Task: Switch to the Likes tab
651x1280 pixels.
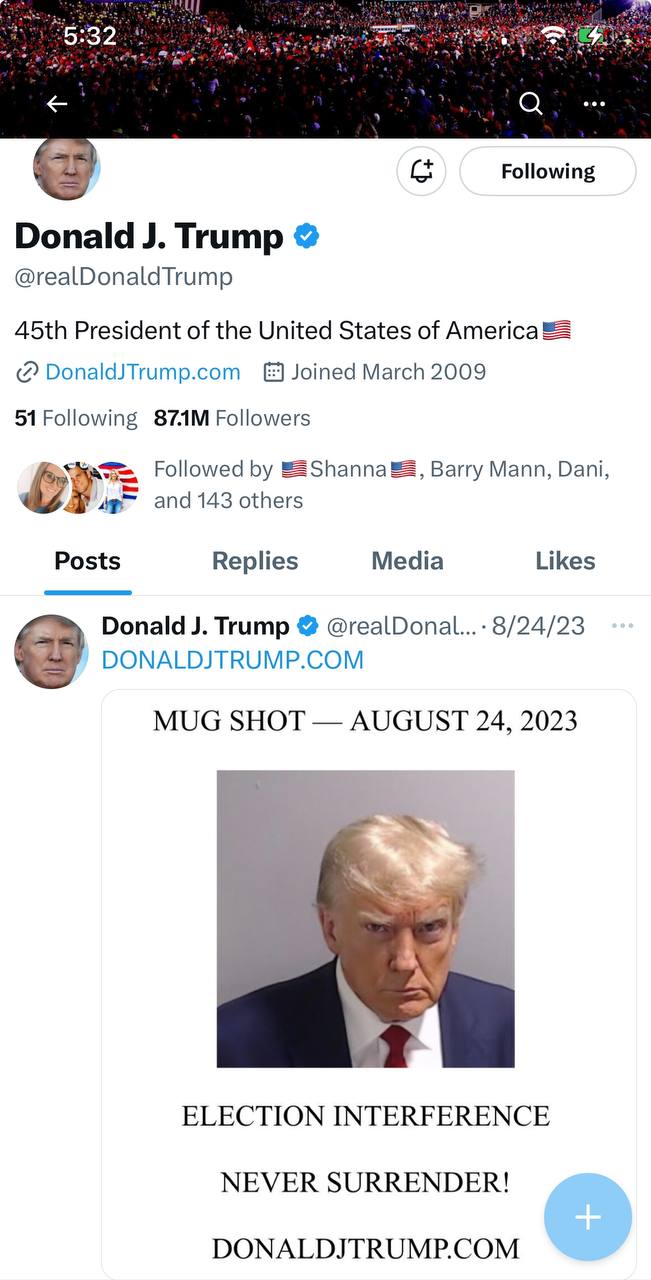Action: [565, 561]
